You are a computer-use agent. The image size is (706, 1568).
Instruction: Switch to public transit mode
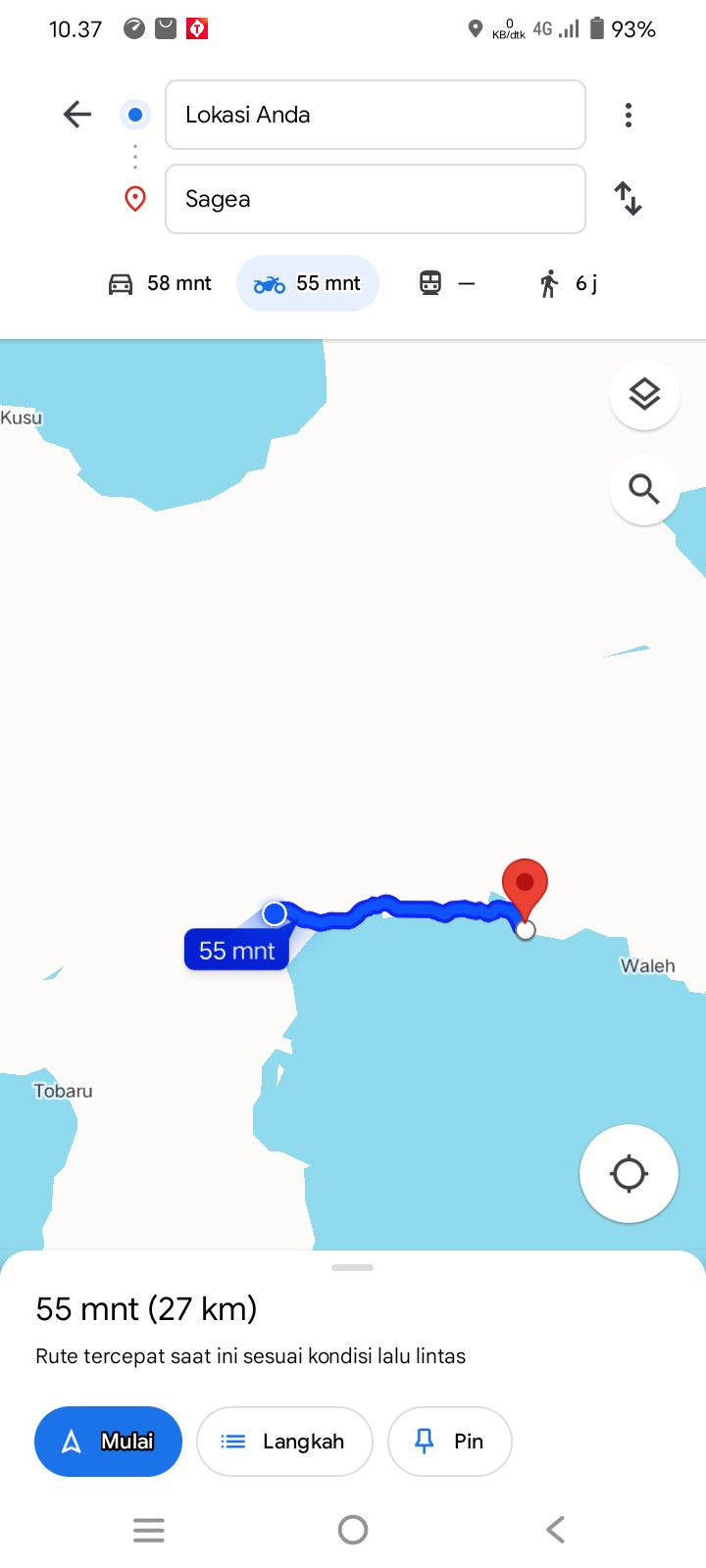[x=447, y=283]
